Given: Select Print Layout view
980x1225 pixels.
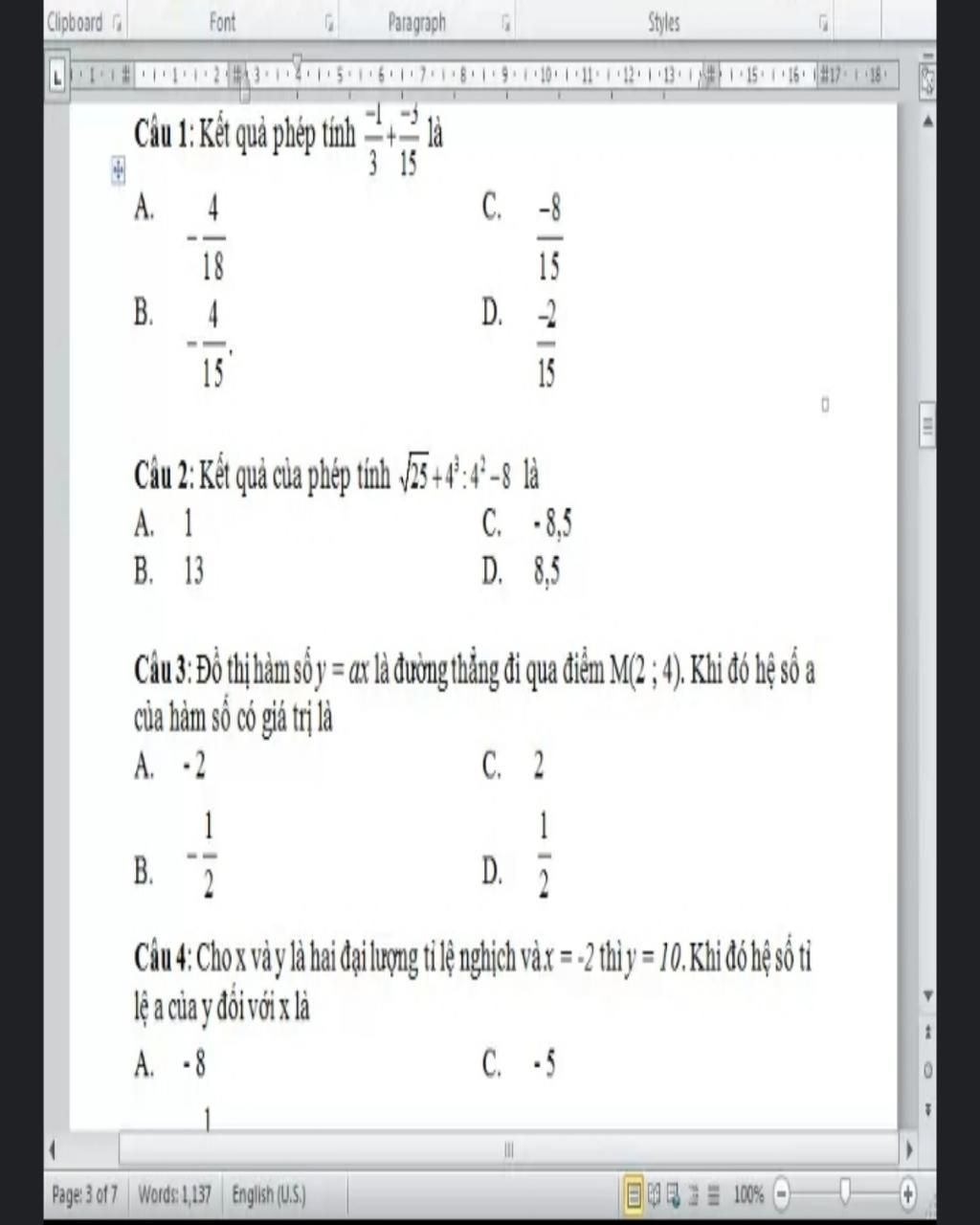Looking at the screenshot, I should (x=633, y=1194).
